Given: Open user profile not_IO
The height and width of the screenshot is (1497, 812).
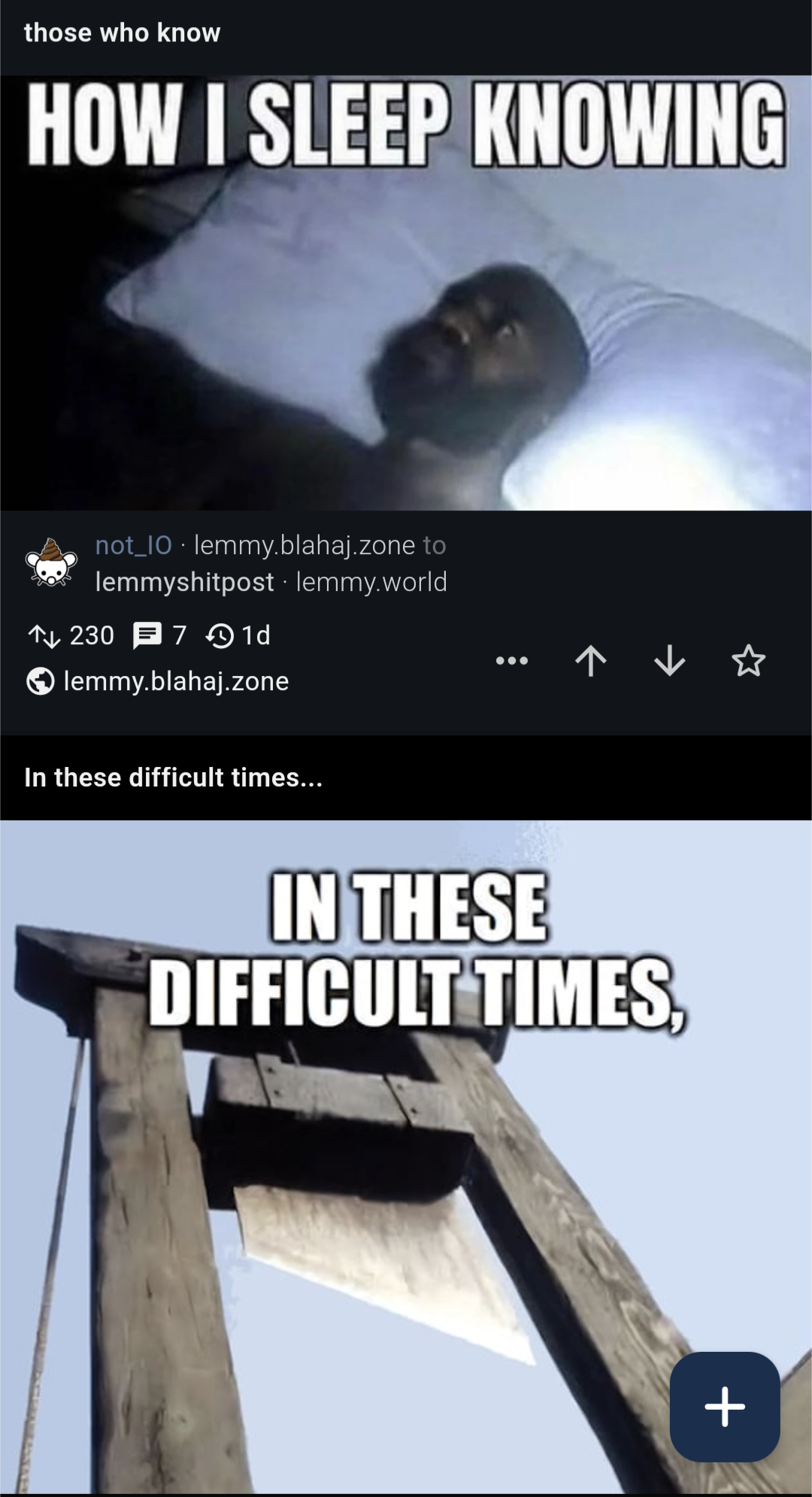Looking at the screenshot, I should (x=134, y=545).
